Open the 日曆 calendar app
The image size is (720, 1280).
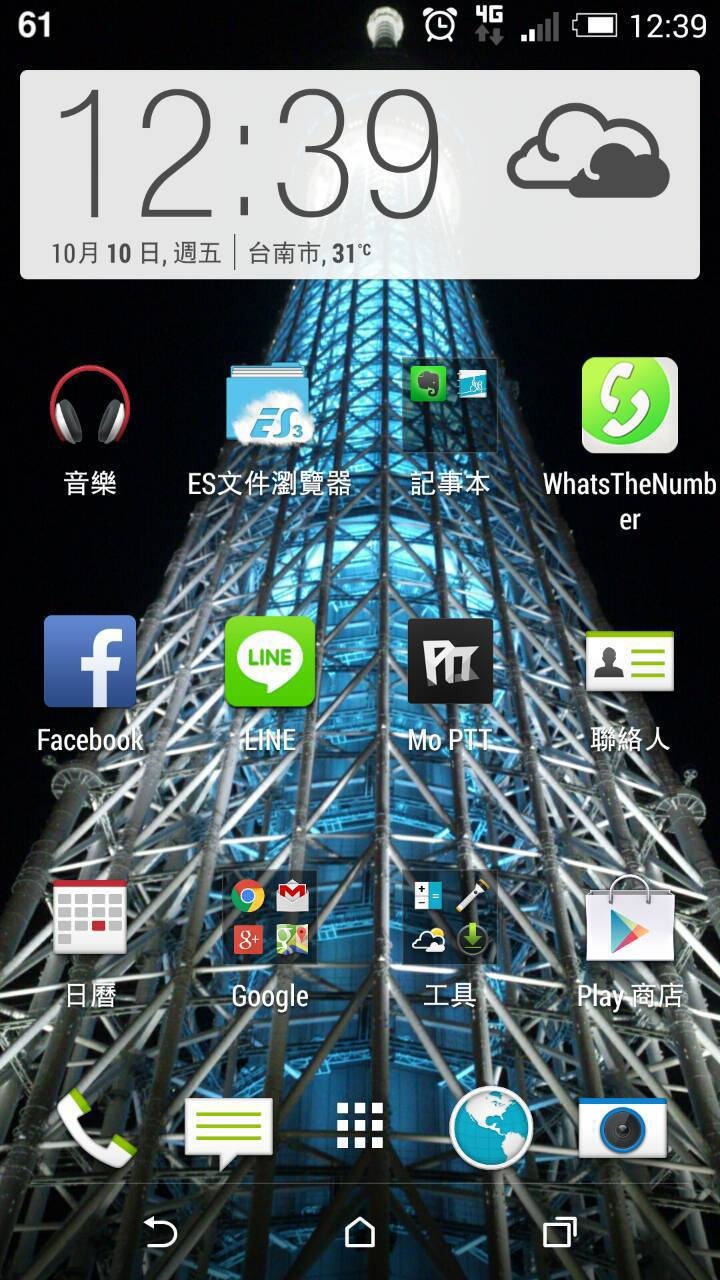pos(90,917)
